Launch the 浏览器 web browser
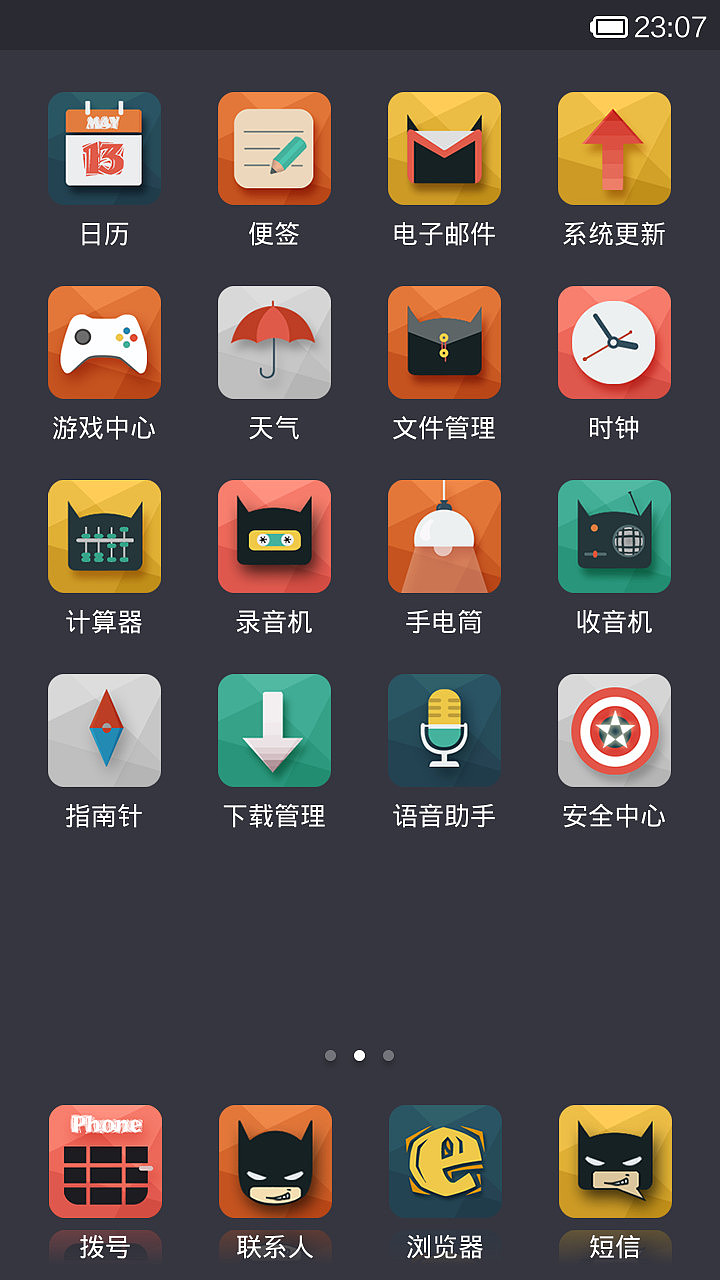The height and width of the screenshot is (1280, 720). coord(445,1160)
